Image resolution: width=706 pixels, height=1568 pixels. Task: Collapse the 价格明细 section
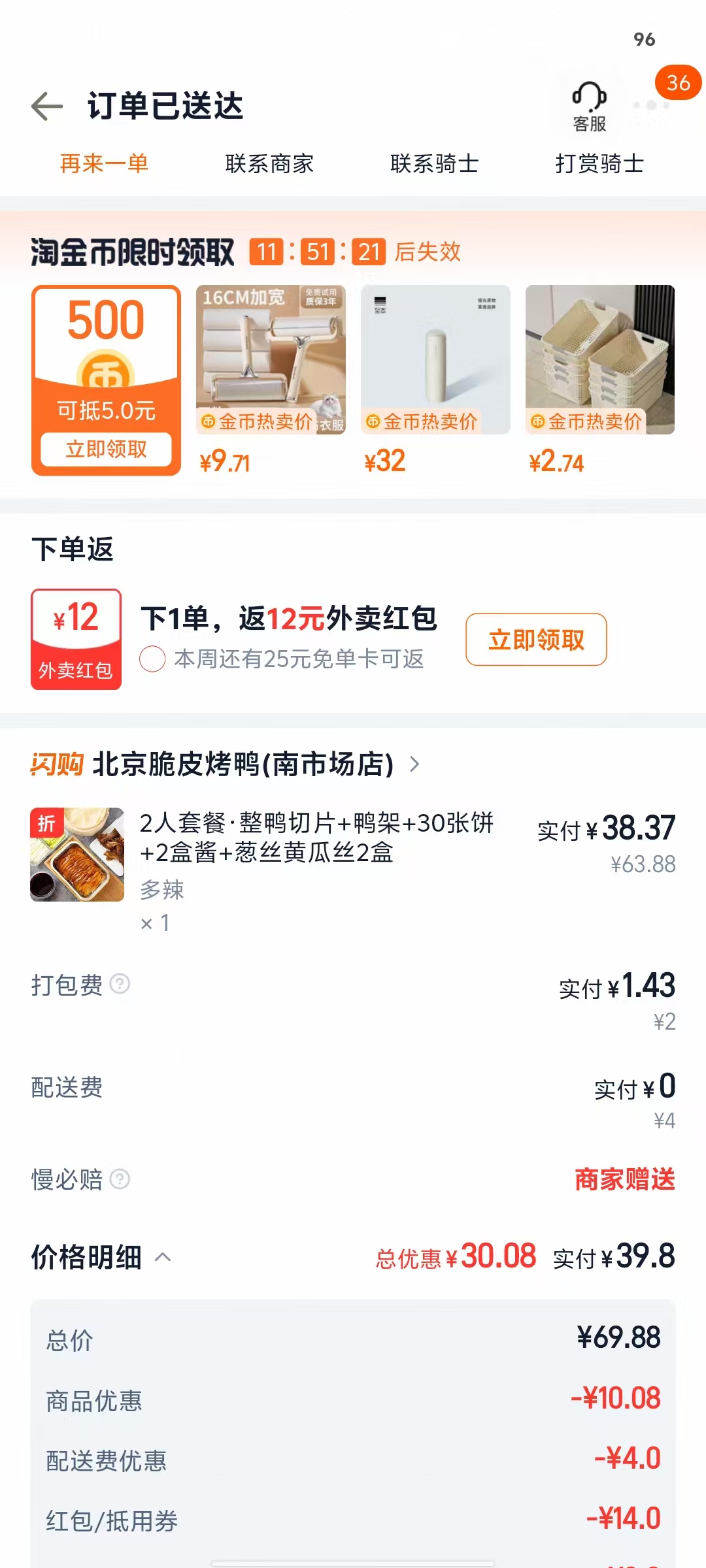(x=163, y=1257)
